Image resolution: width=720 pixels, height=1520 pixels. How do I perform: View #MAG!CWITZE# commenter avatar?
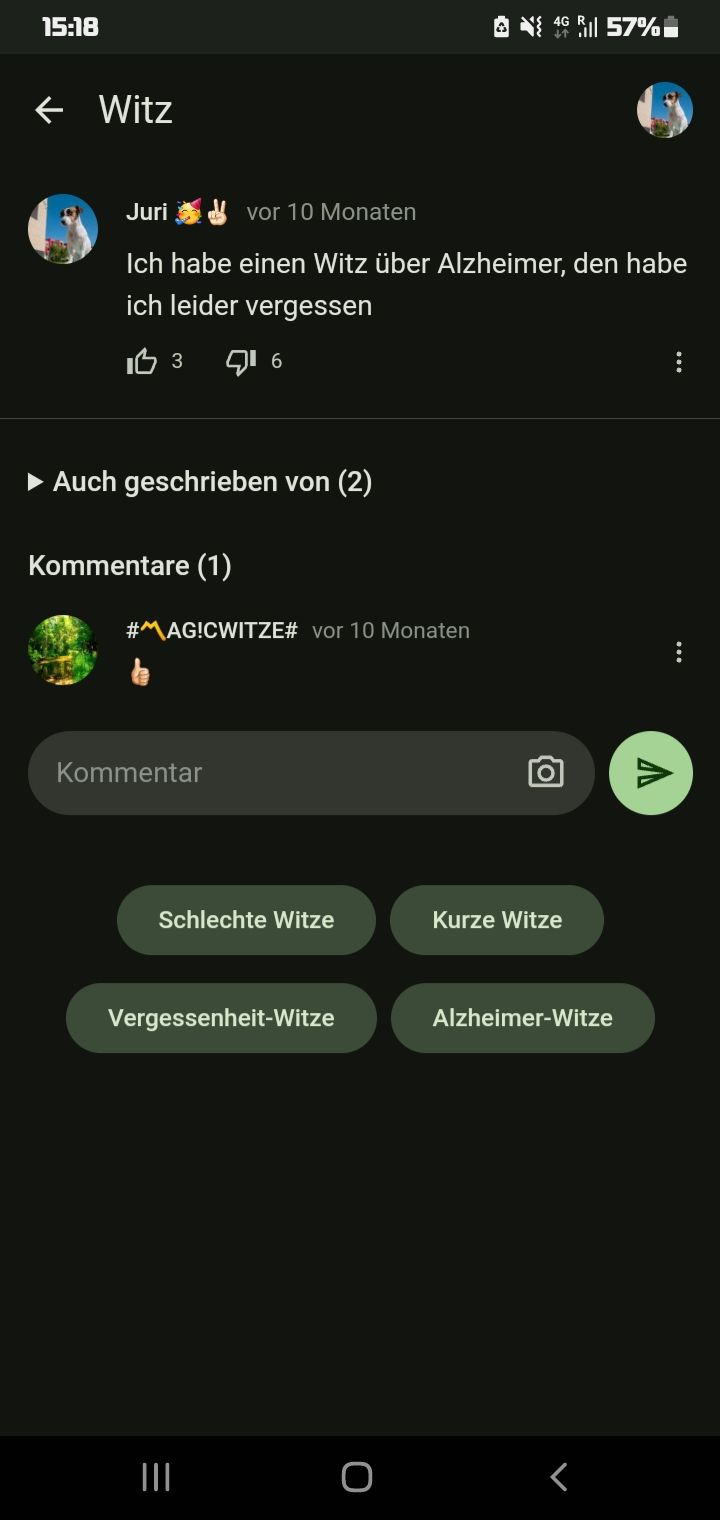point(63,650)
